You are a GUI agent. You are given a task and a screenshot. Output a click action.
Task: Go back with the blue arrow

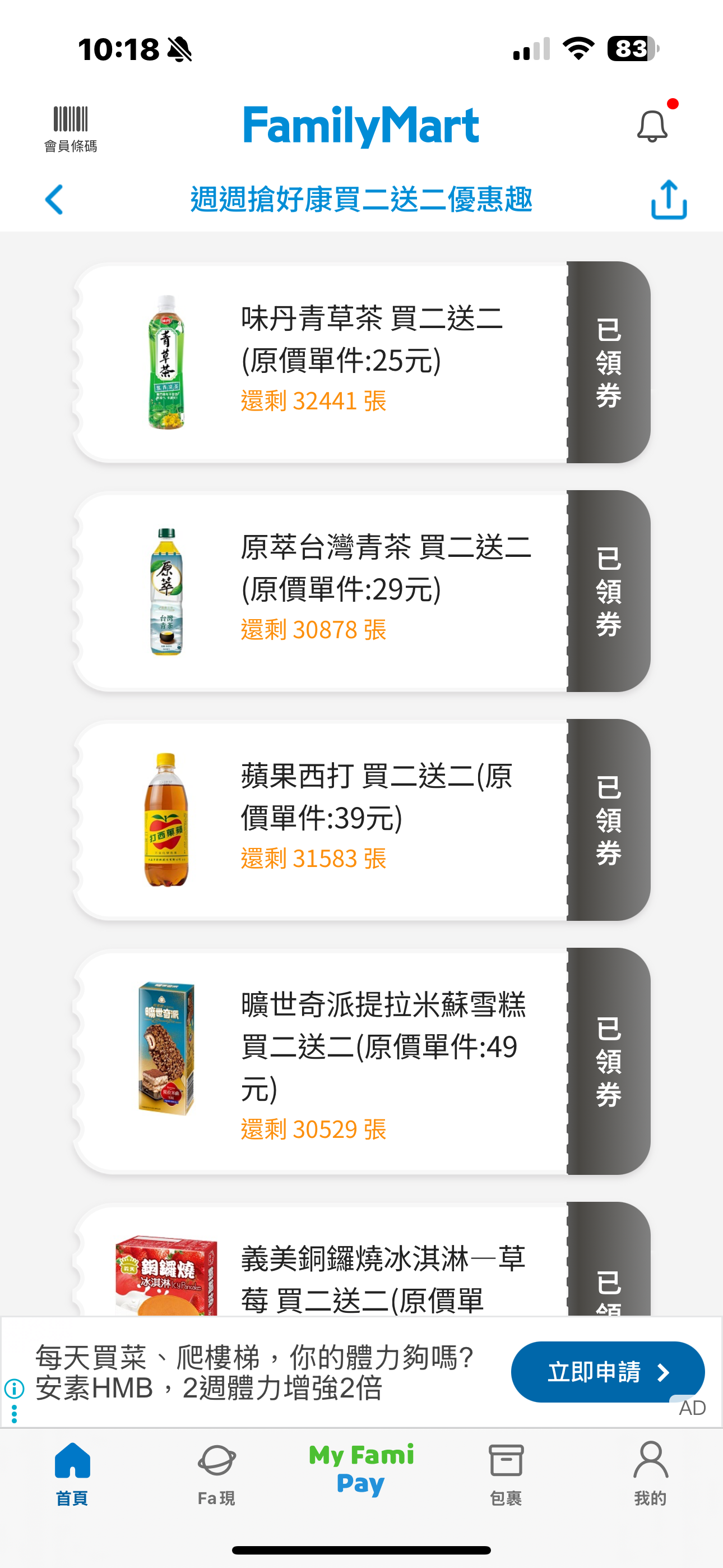coord(54,200)
